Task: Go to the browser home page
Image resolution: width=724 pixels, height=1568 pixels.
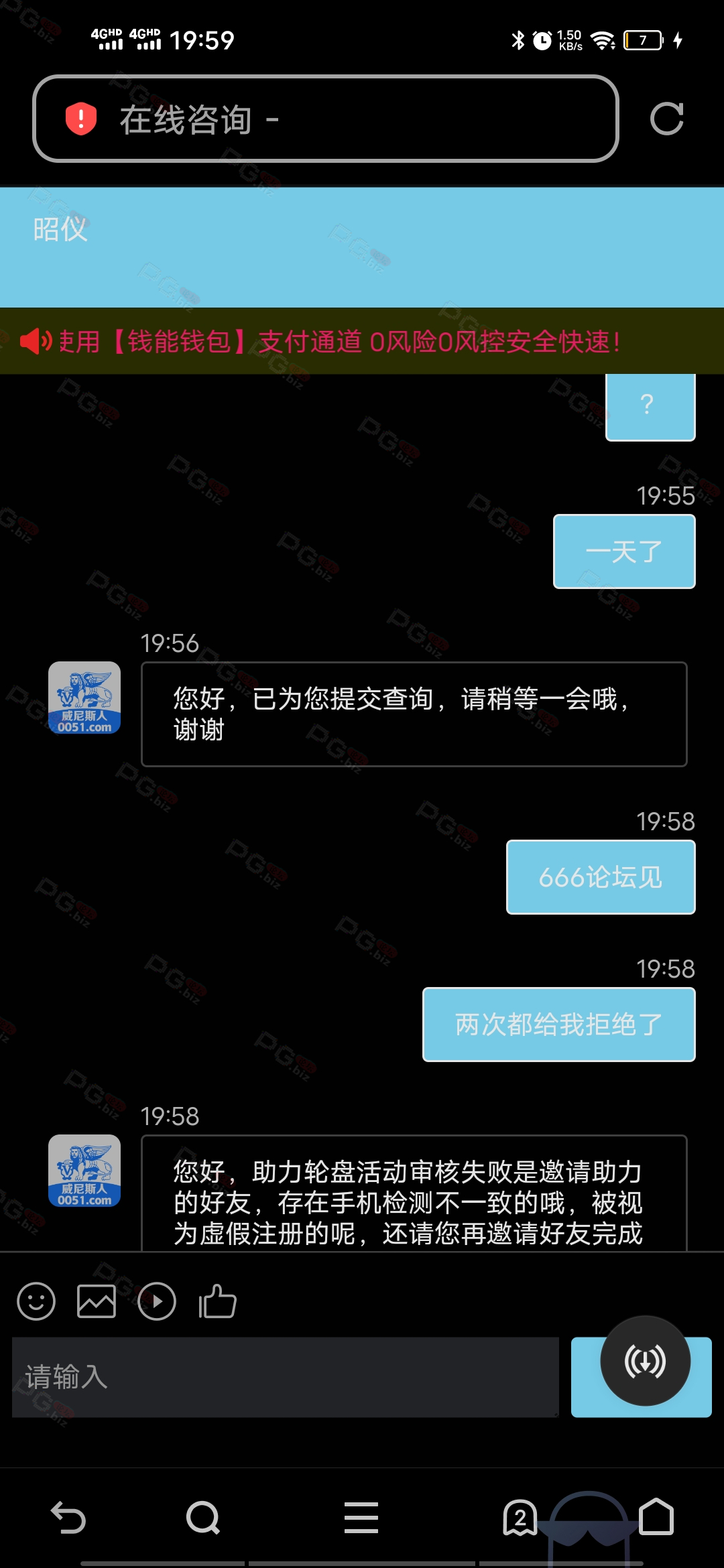Action: (x=656, y=1516)
